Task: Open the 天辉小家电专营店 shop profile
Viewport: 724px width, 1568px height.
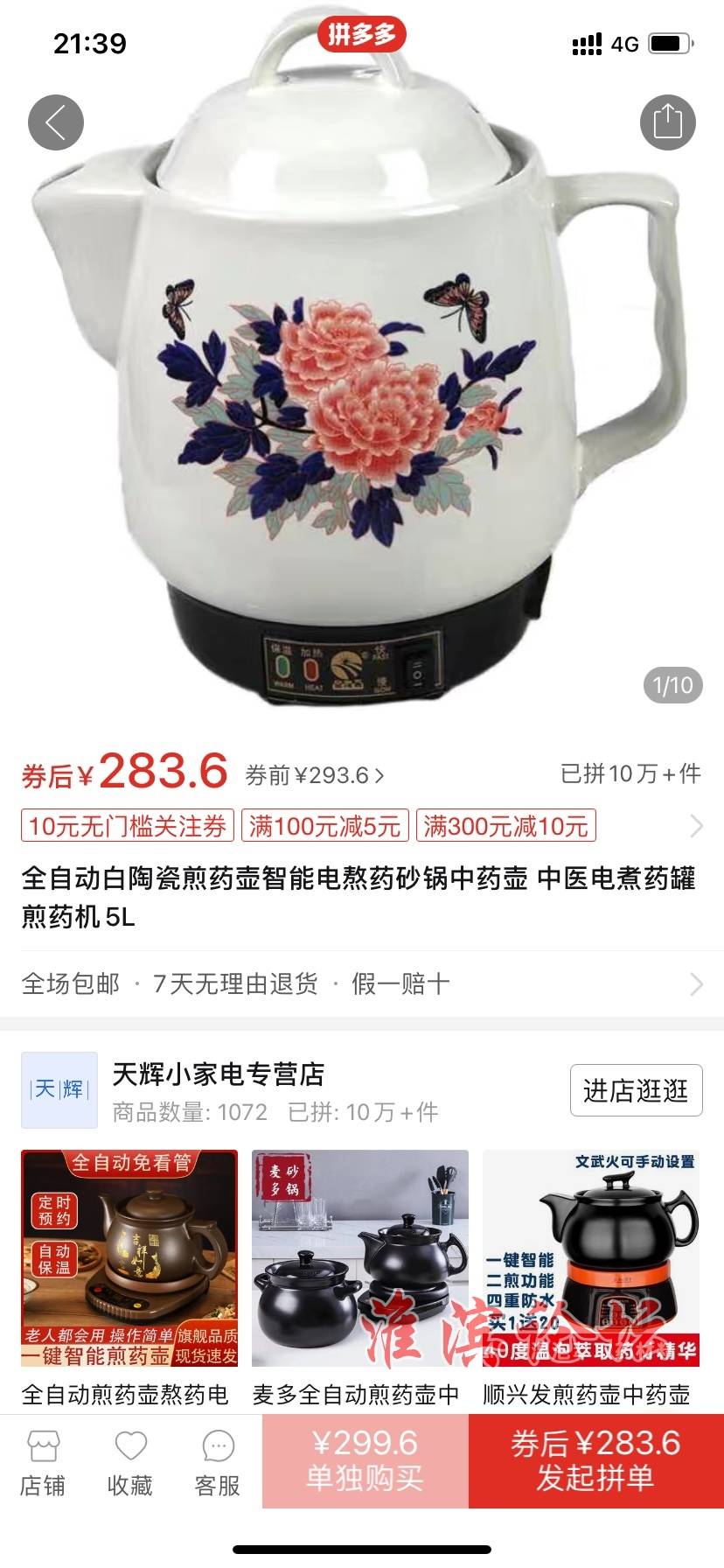Action: (219, 1074)
